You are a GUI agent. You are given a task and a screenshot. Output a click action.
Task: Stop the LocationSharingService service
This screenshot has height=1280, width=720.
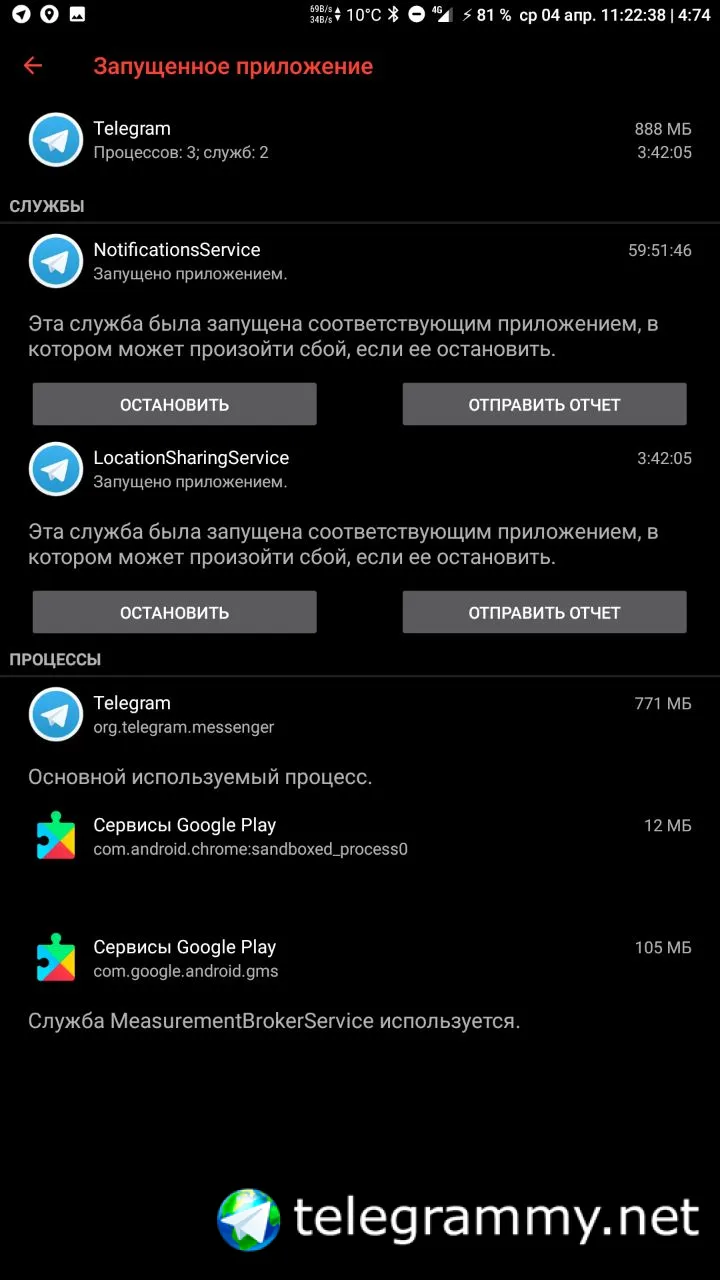(x=174, y=612)
